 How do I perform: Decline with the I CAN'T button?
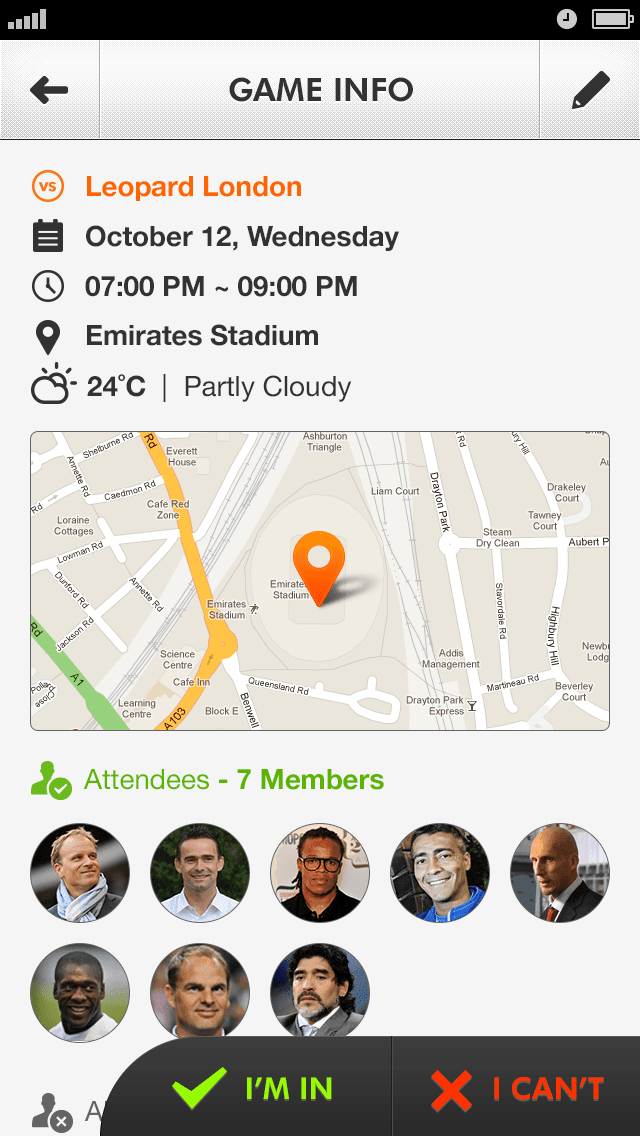click(x=517, y=1089)
